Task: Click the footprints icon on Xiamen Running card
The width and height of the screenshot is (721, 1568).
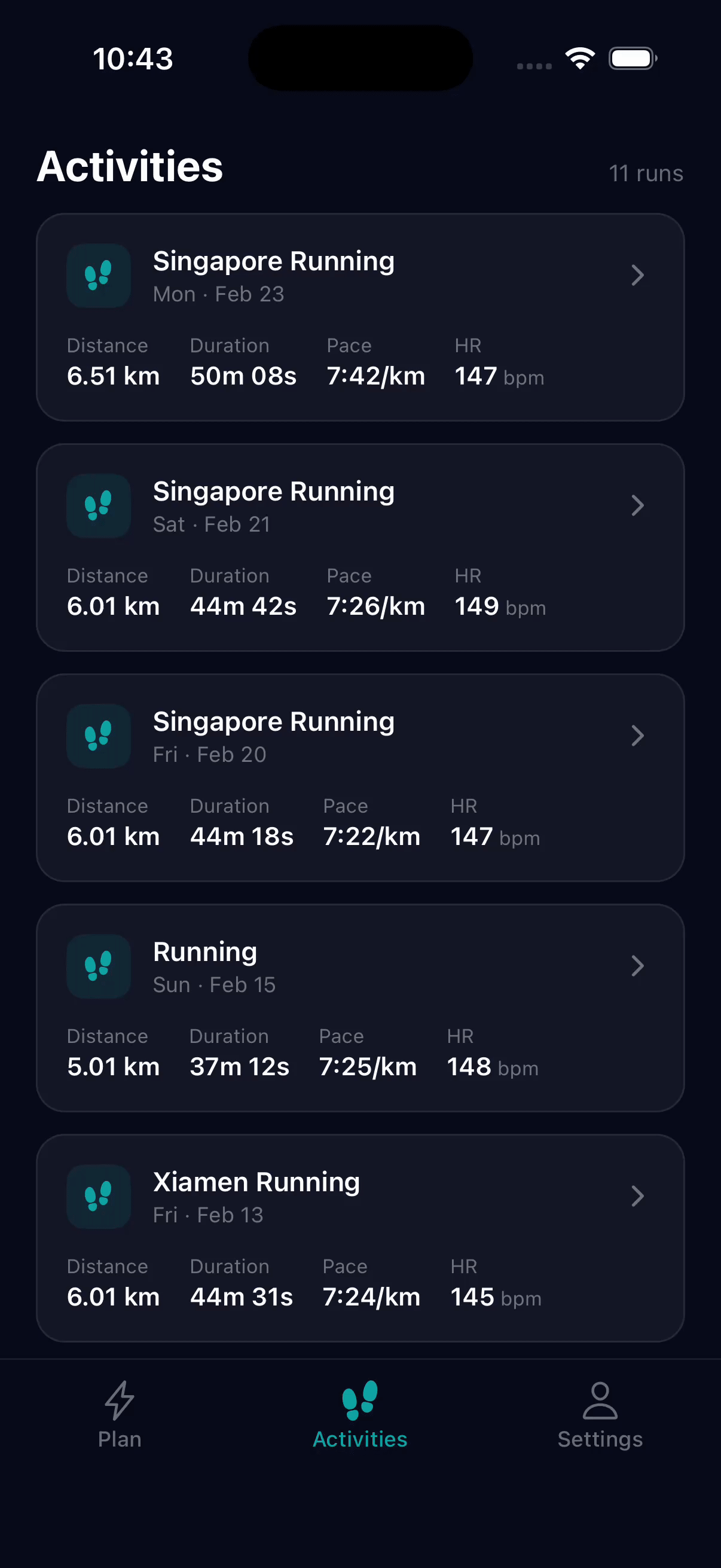Action: (x=98, y=1195)
